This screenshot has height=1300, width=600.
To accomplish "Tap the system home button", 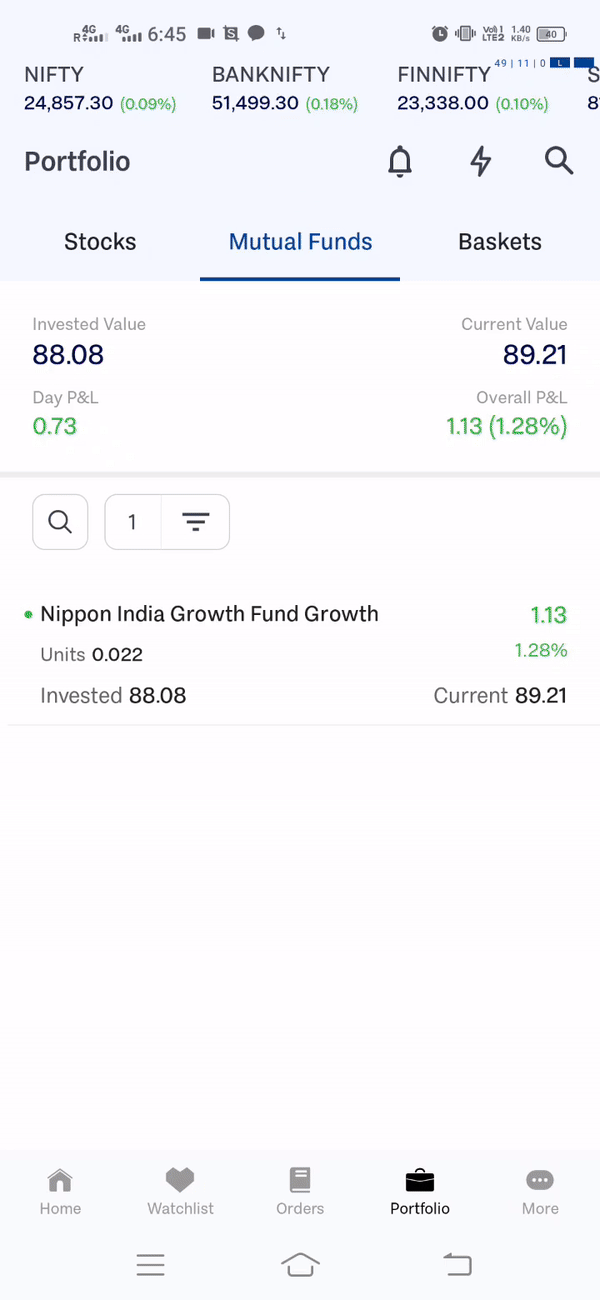I will click(x=300, y=1265).
